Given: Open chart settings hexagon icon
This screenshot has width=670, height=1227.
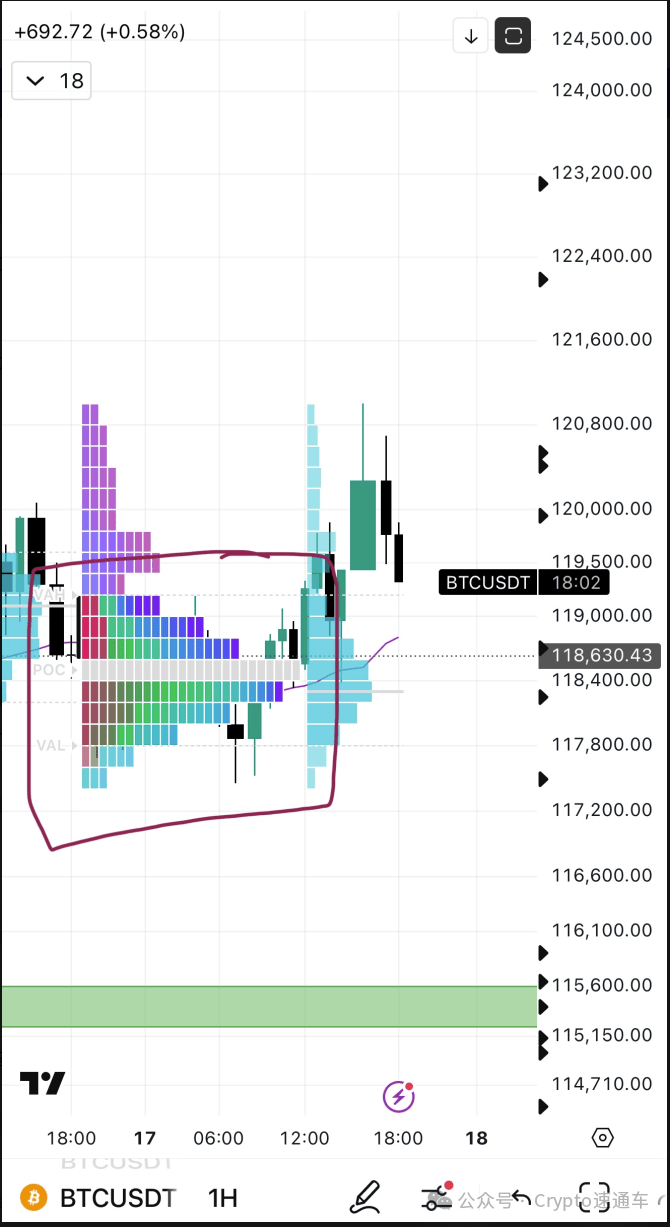Looking at the screenshot, I should [x=602, y=1138].
